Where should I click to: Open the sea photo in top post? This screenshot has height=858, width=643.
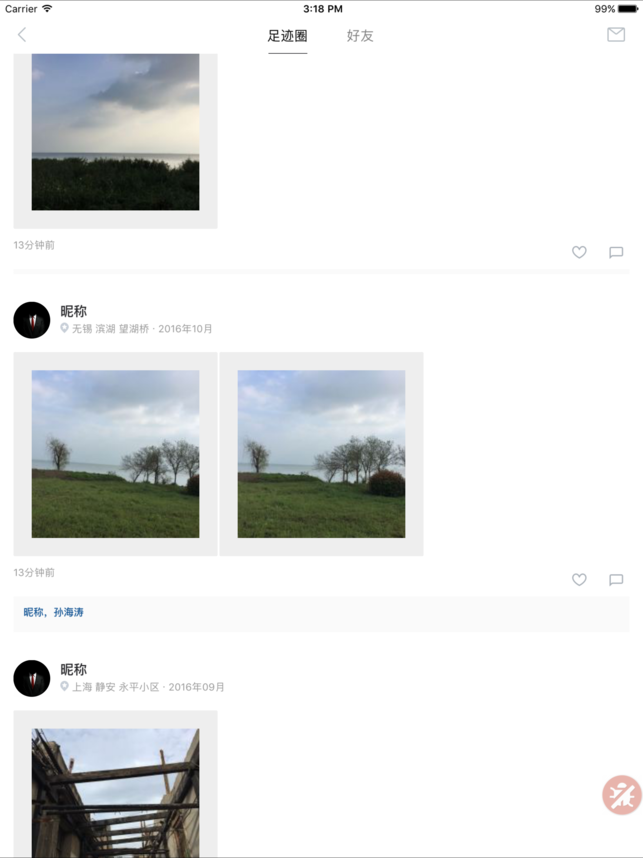pyautogui.click(x=115, y=135)
